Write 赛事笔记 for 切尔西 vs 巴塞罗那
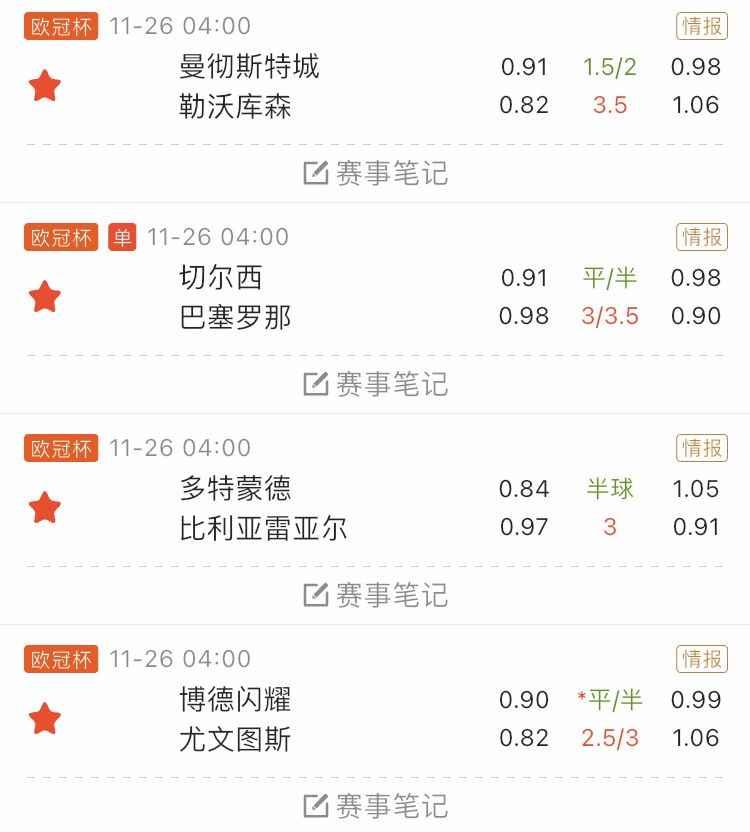The image size is (750, 832). pos(375,384)
